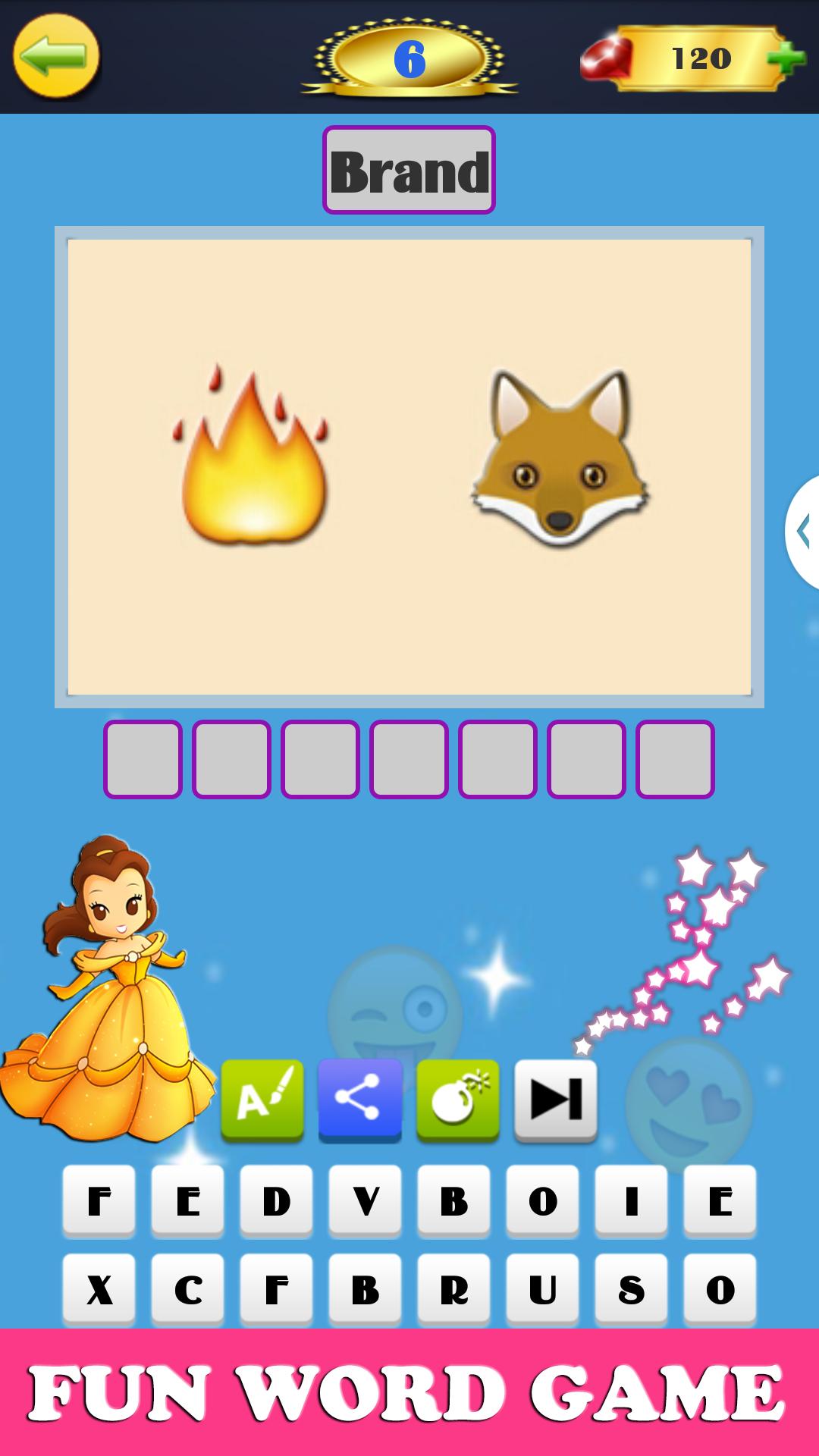The image size is (819, 1456).
Task: Add more gems with the green plus
Action: click(x=785, y=58)
